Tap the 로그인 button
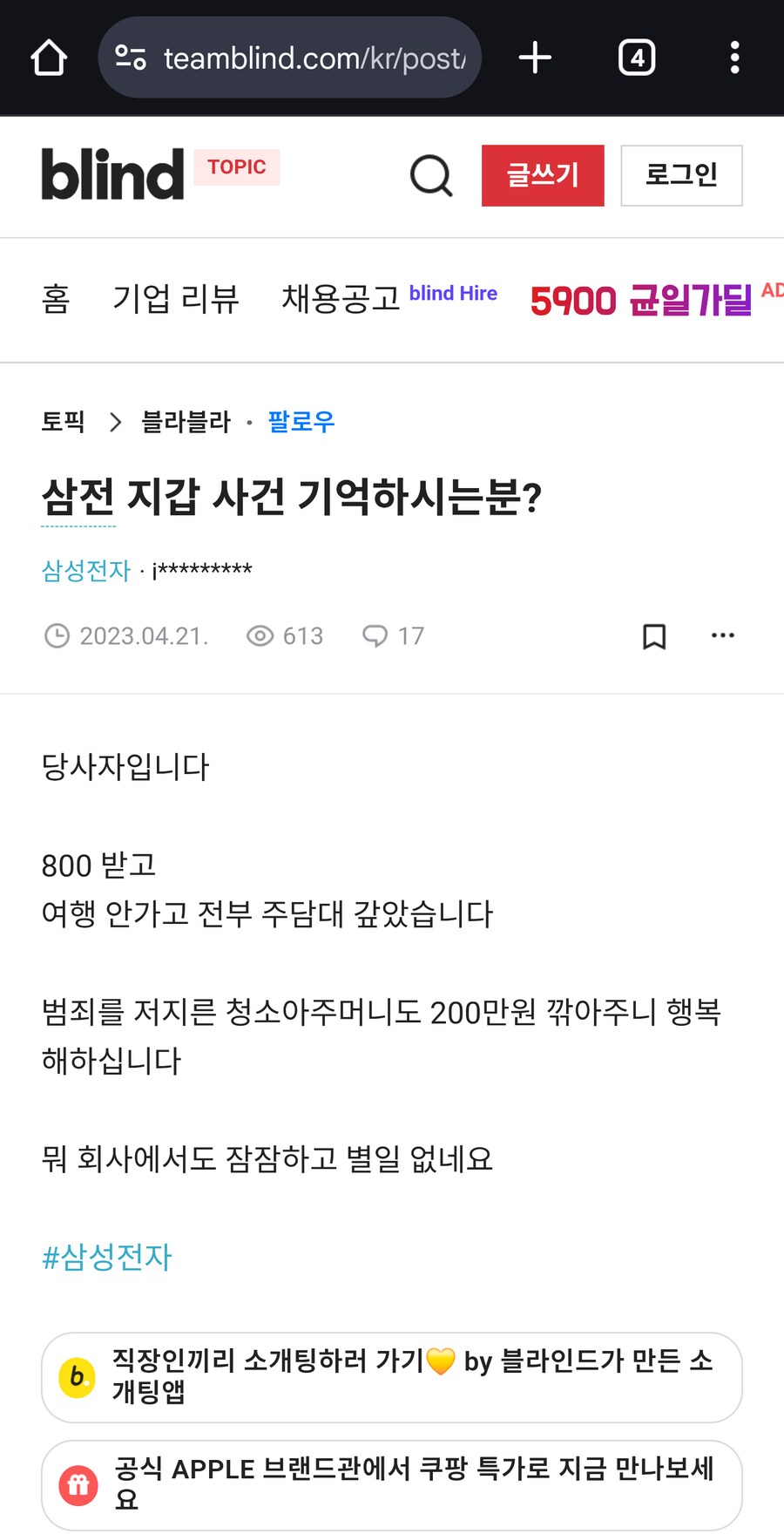This screenshot has width=784, height=1534. pos(681,175)
